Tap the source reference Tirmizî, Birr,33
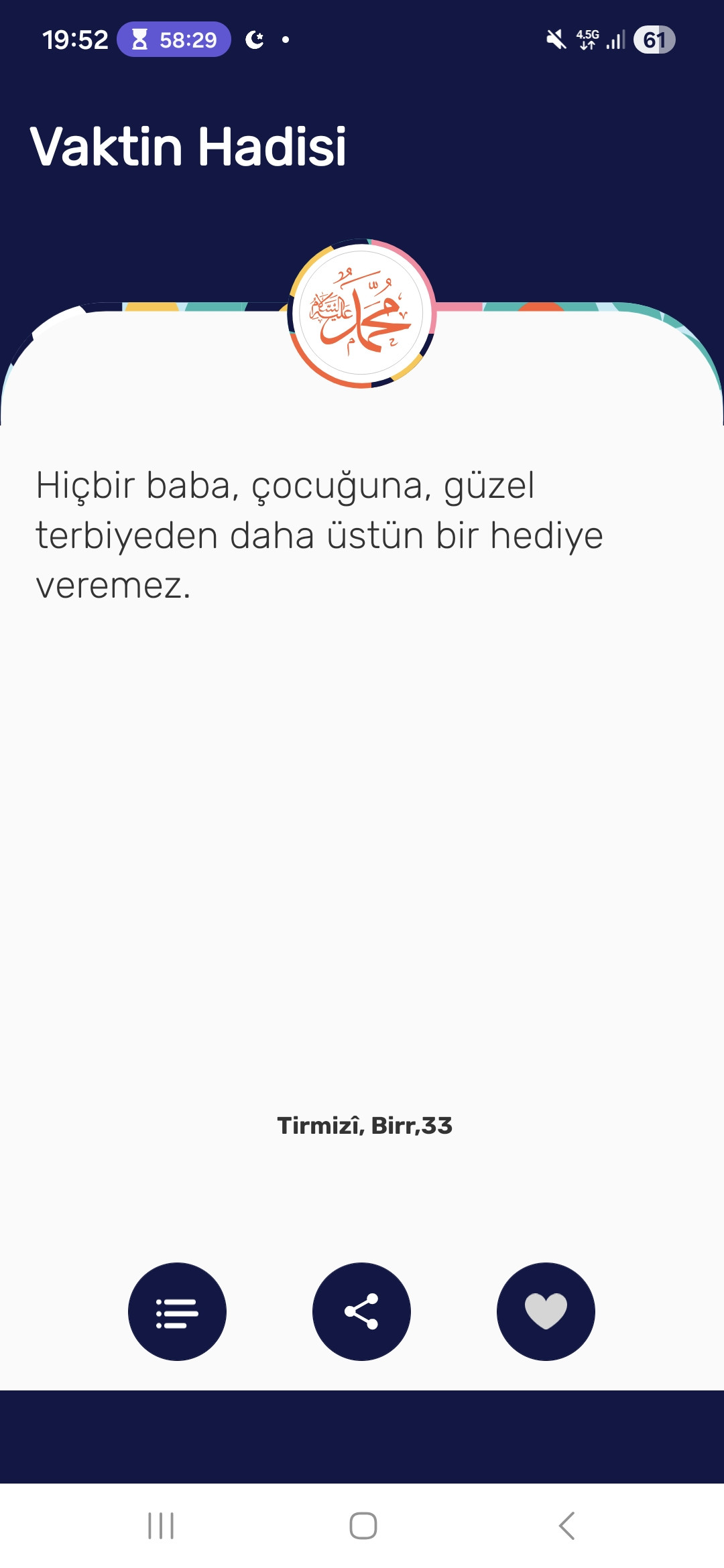724x1568 pixels. (365, 1126)
